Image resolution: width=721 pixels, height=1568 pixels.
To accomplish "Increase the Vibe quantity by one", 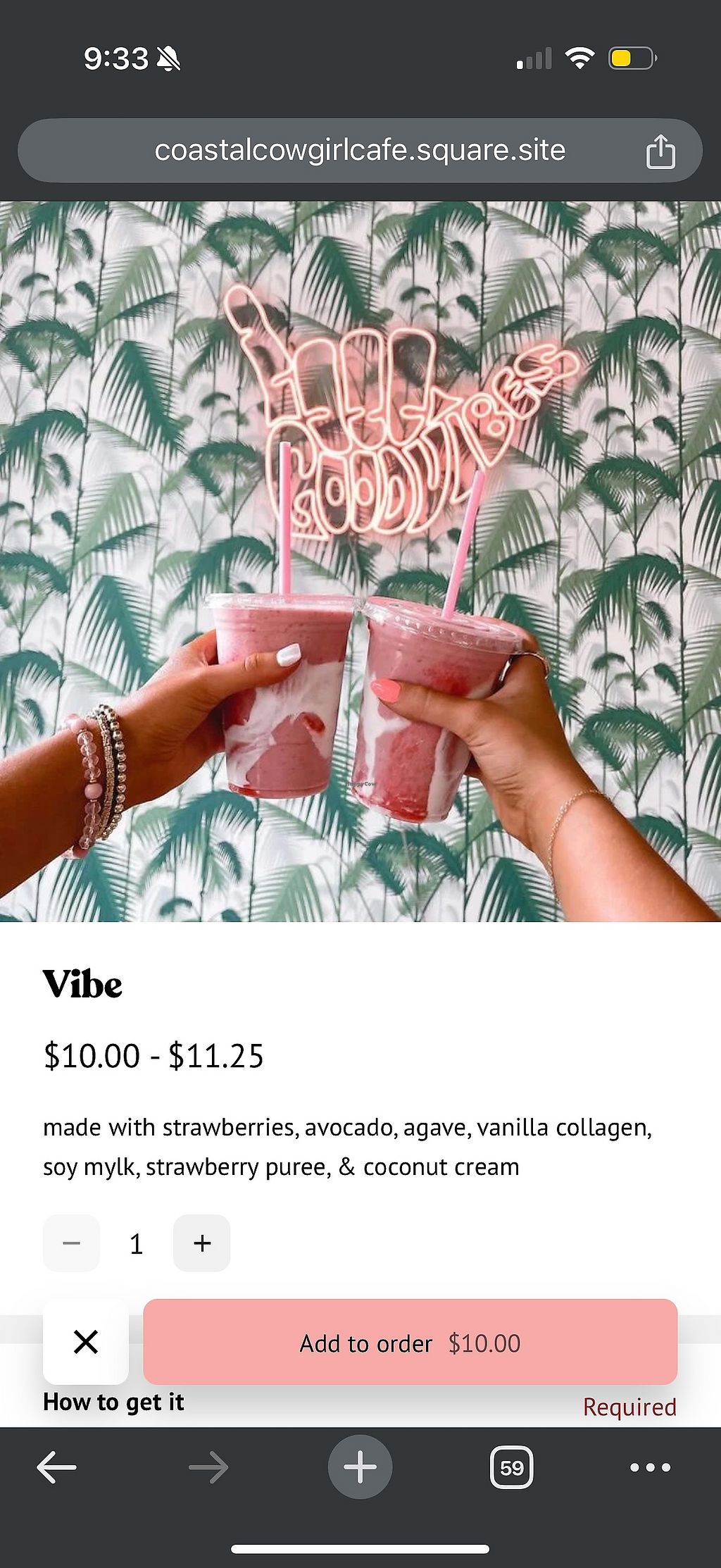I will 202,1243.
